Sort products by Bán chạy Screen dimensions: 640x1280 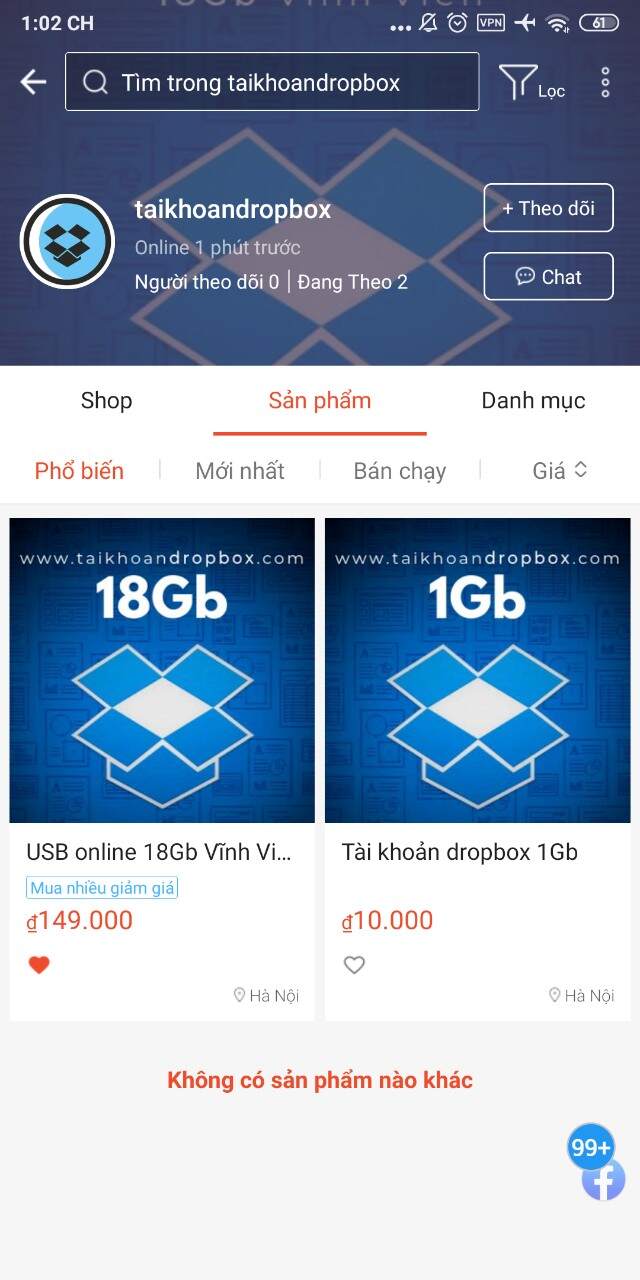click(399, 471)
